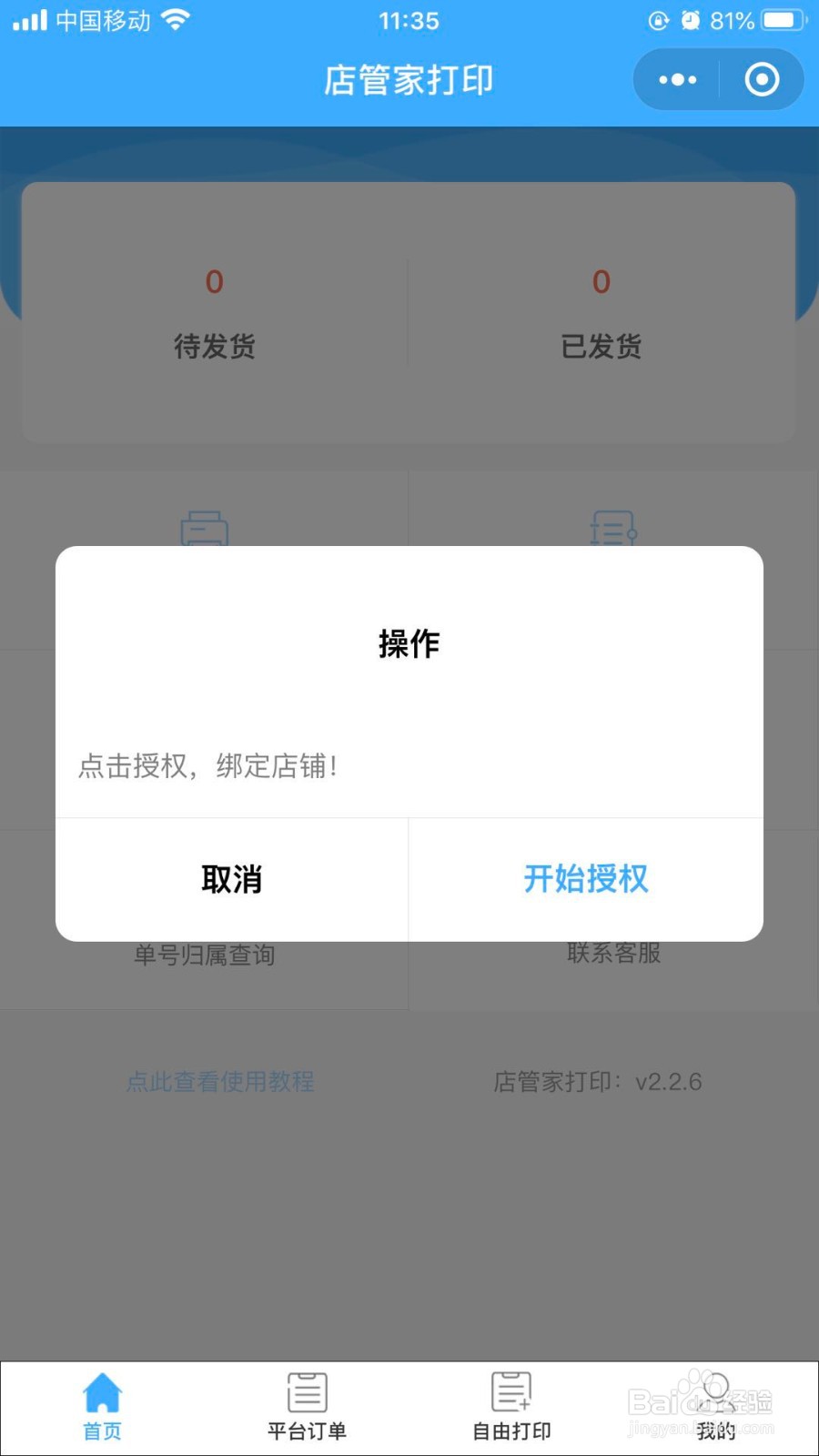Switch to the 平台订单 tab
The height and width of the screenshot is (1456, 819).
(306, 1407)
